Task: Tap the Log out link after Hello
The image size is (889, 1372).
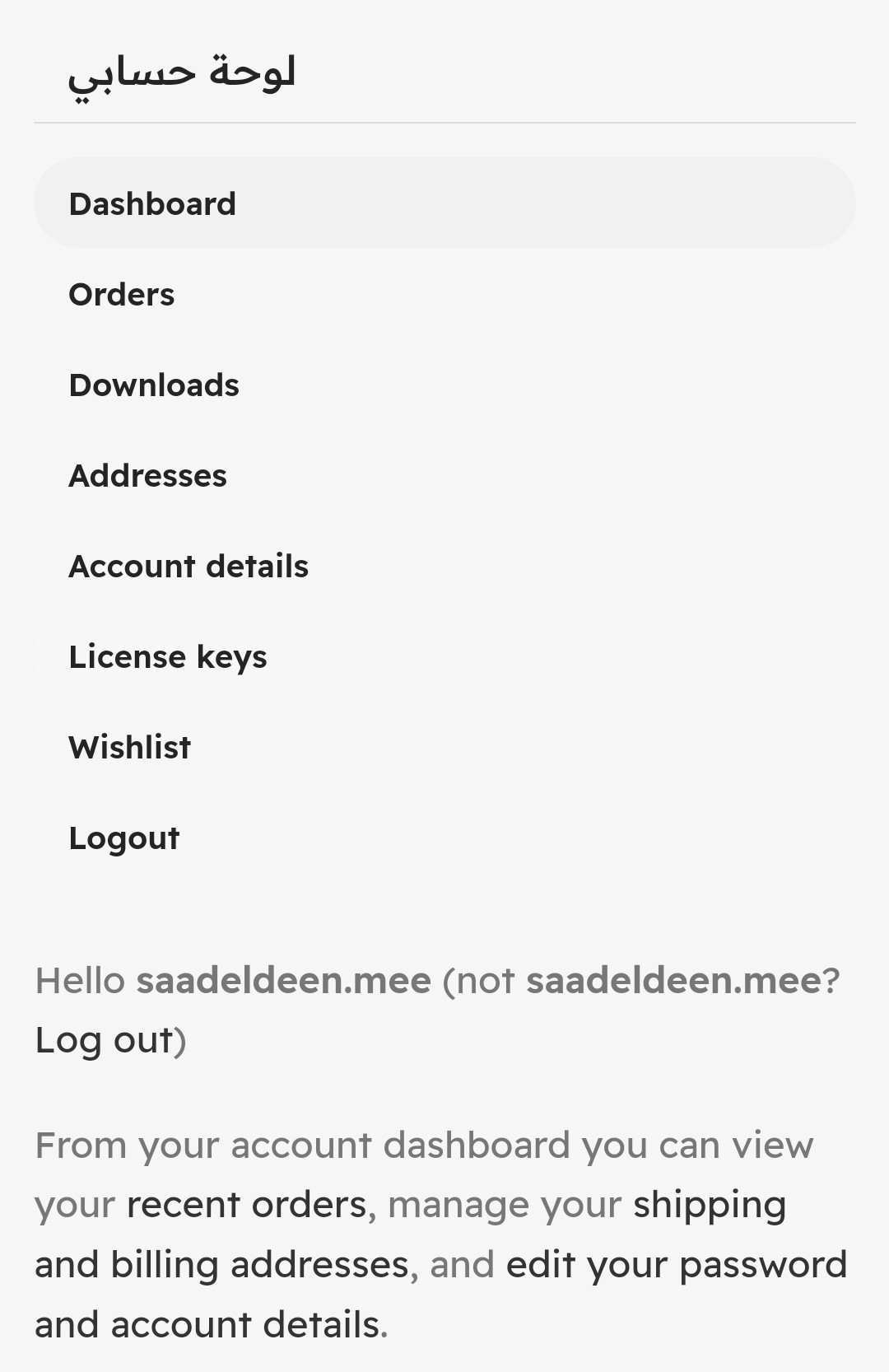Action: click(x=105, y=1040)
